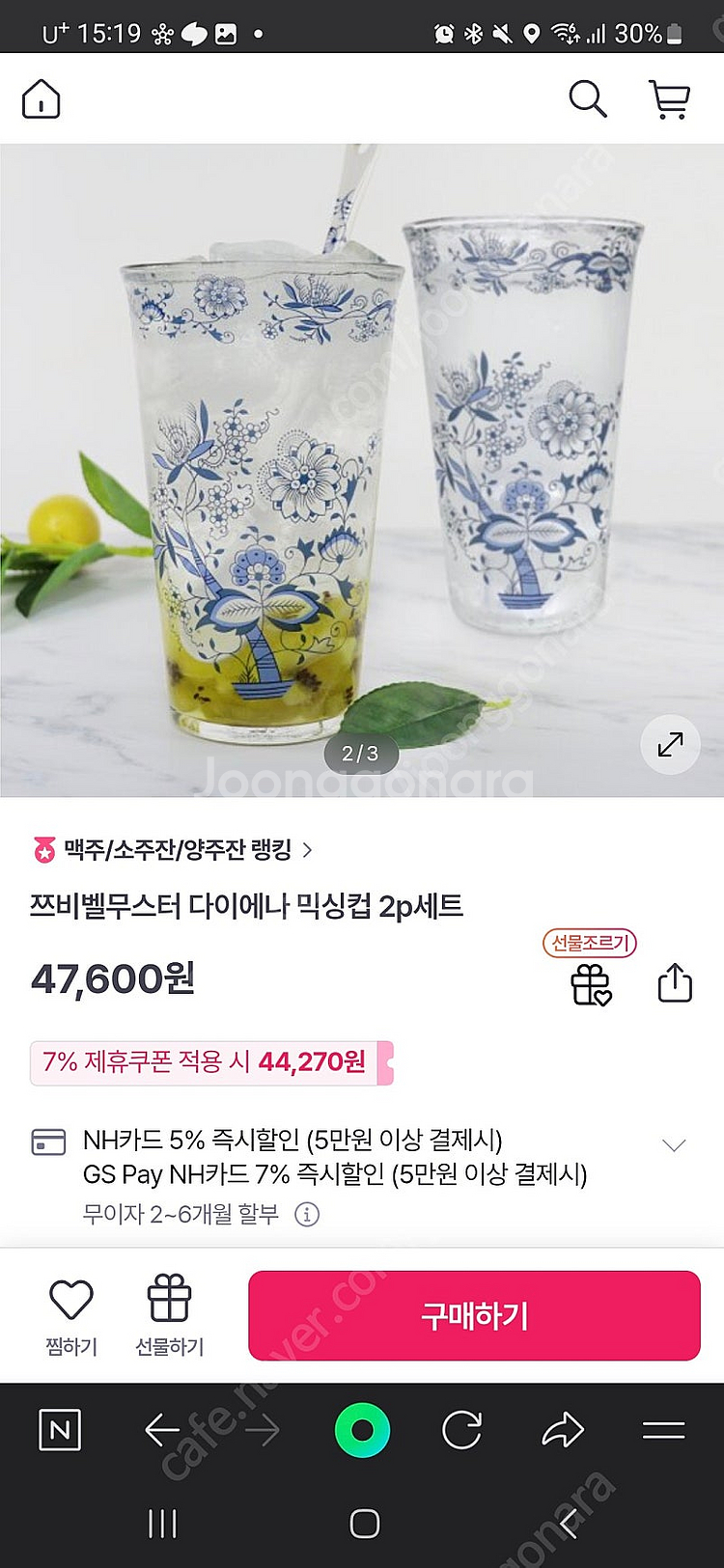Image resolution: width=724 pixels, height=1568 pixels.
Task: Tap the green Naver search circle button
Action: pyautogui.click(x=362, y=1430)
